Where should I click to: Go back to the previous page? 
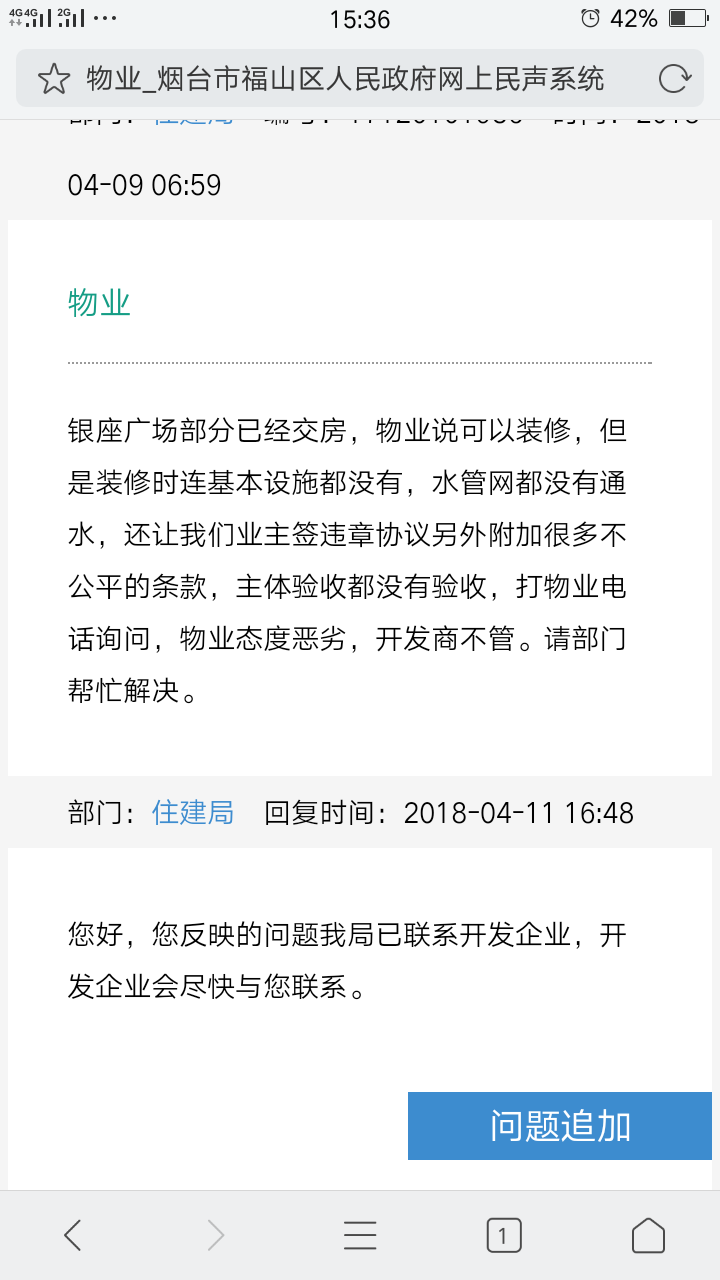(x=72, y=1236)
